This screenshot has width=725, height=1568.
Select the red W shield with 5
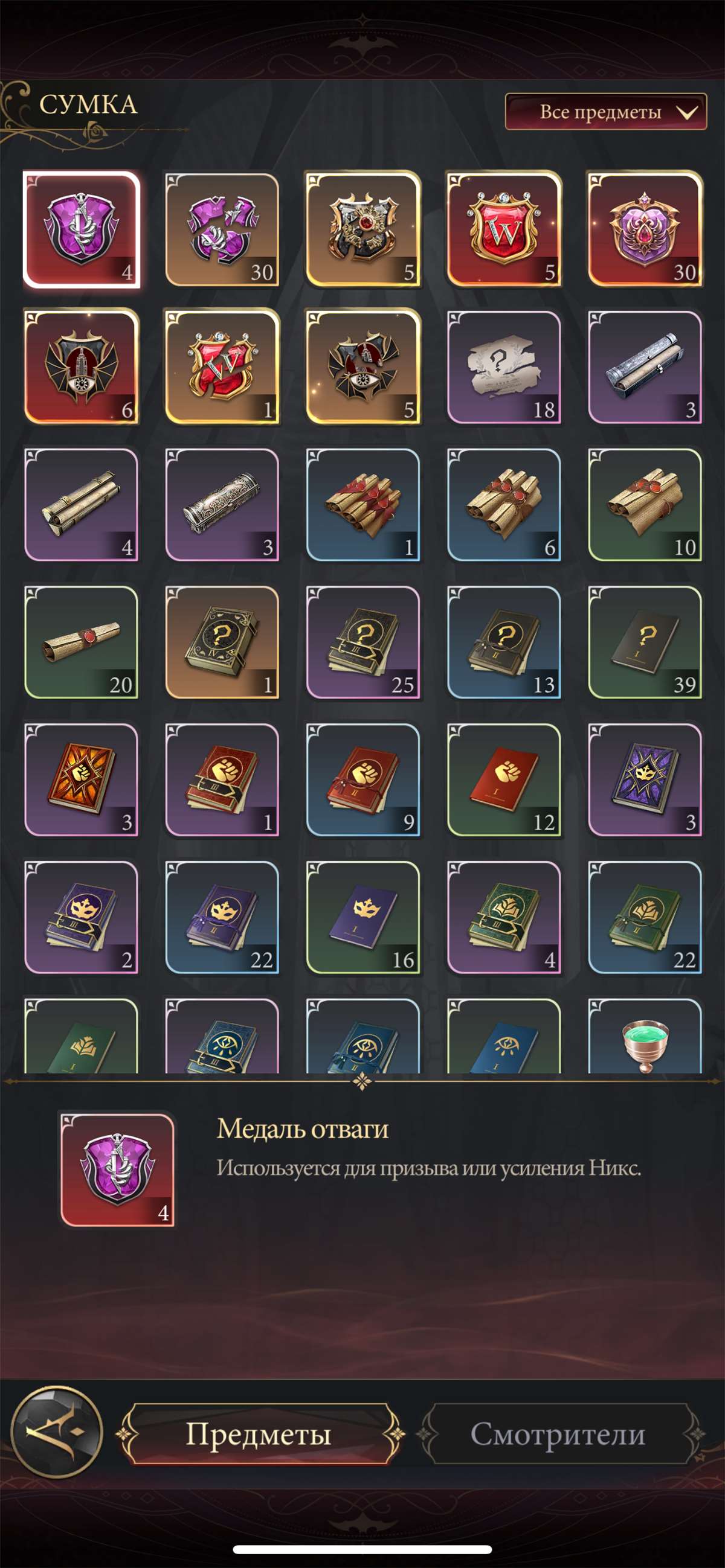(503, 229)
